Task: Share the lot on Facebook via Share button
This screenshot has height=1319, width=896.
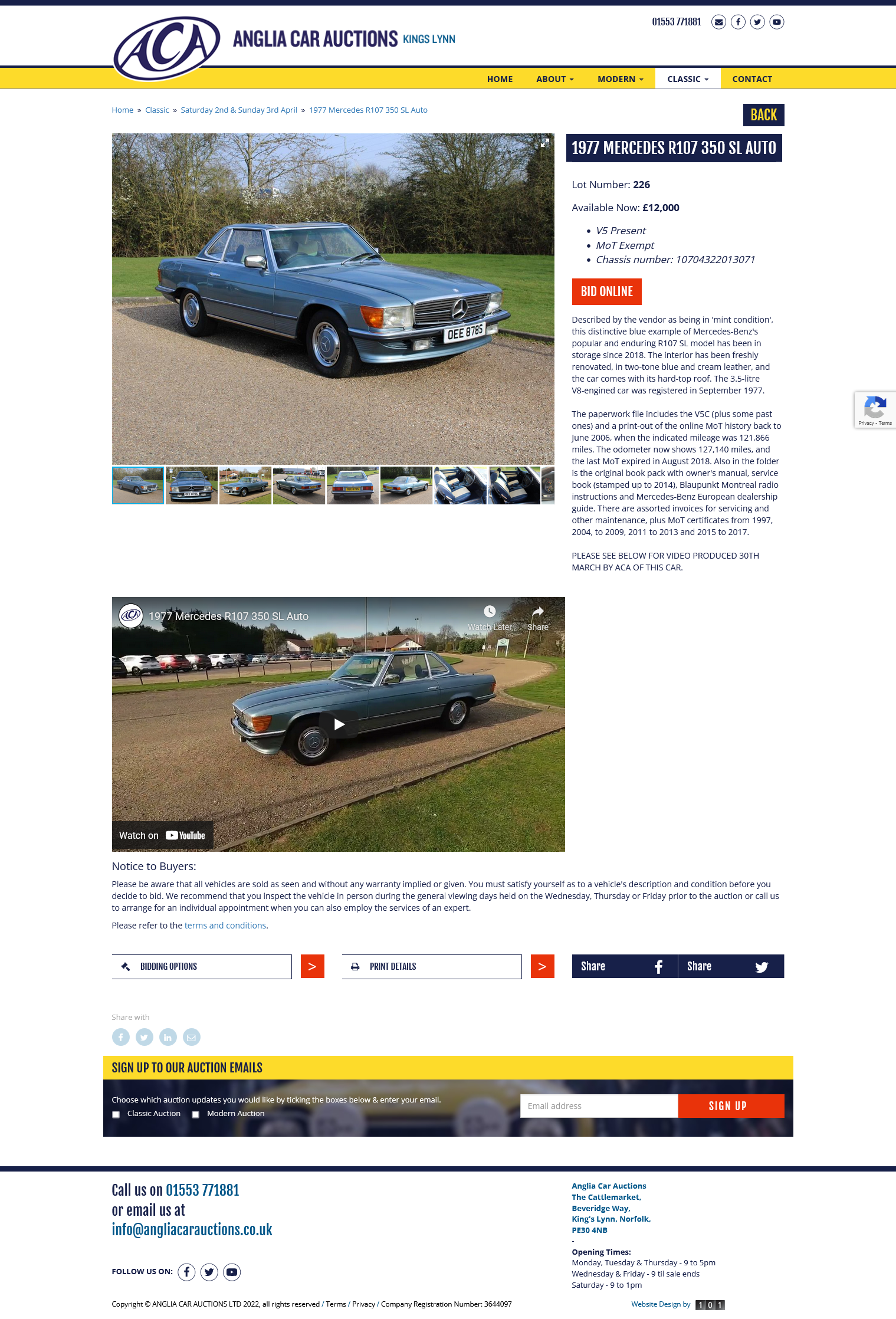Action: pos(624,966)
